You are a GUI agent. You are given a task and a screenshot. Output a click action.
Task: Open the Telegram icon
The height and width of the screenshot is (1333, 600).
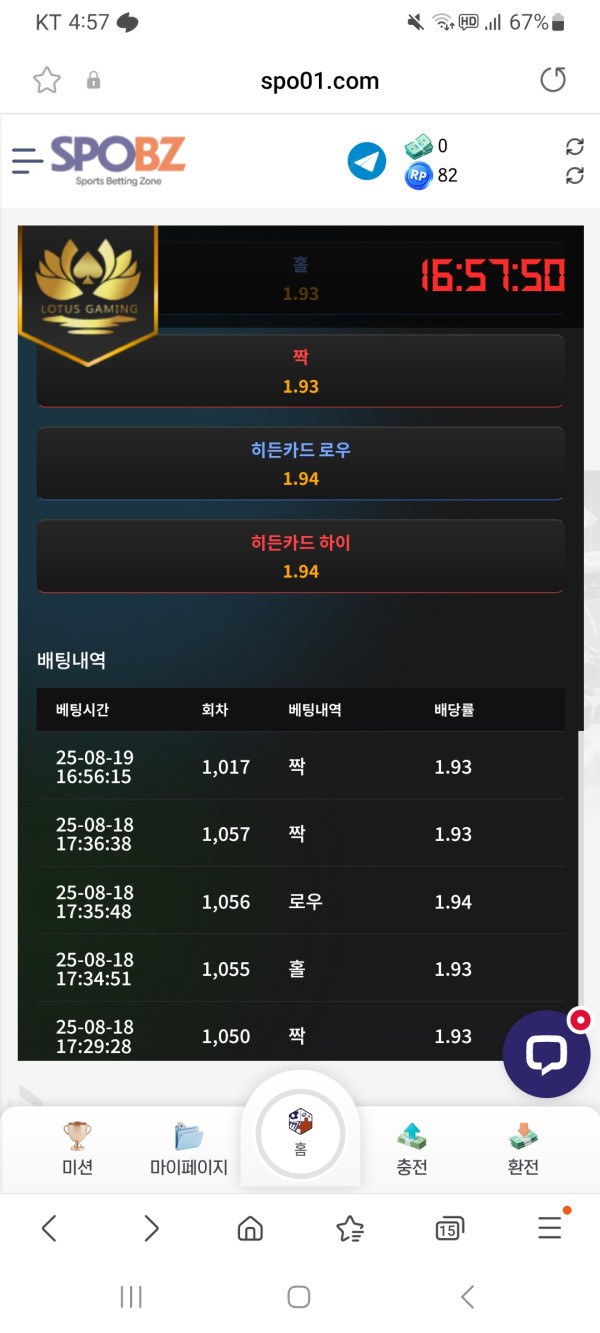click(x=367, y=161)
